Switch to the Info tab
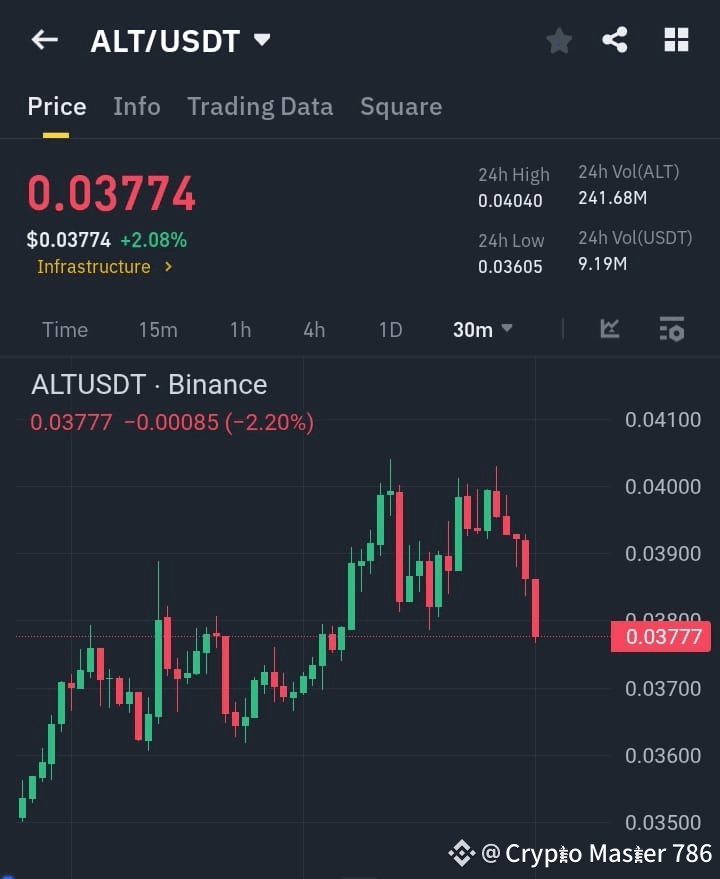 click(x=137, y=106)
